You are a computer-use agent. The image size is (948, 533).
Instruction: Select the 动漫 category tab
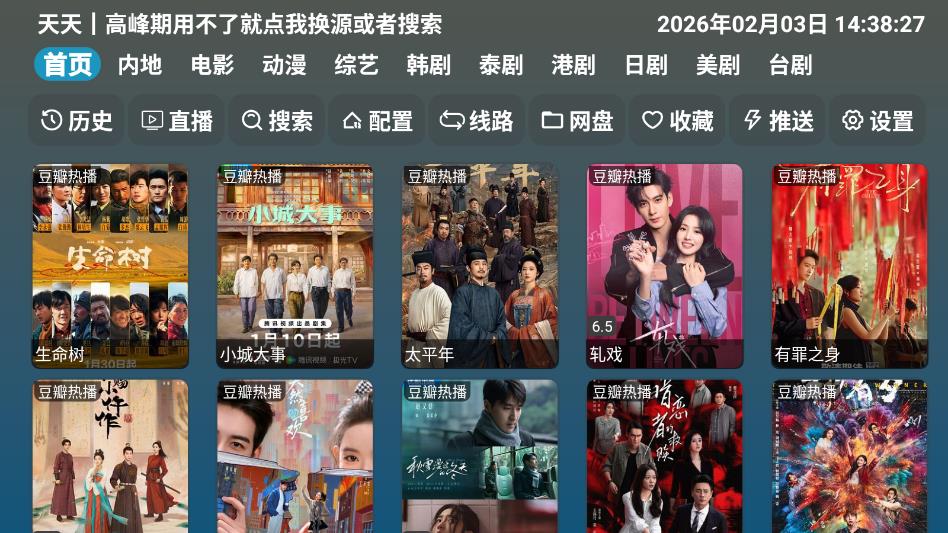284,65
